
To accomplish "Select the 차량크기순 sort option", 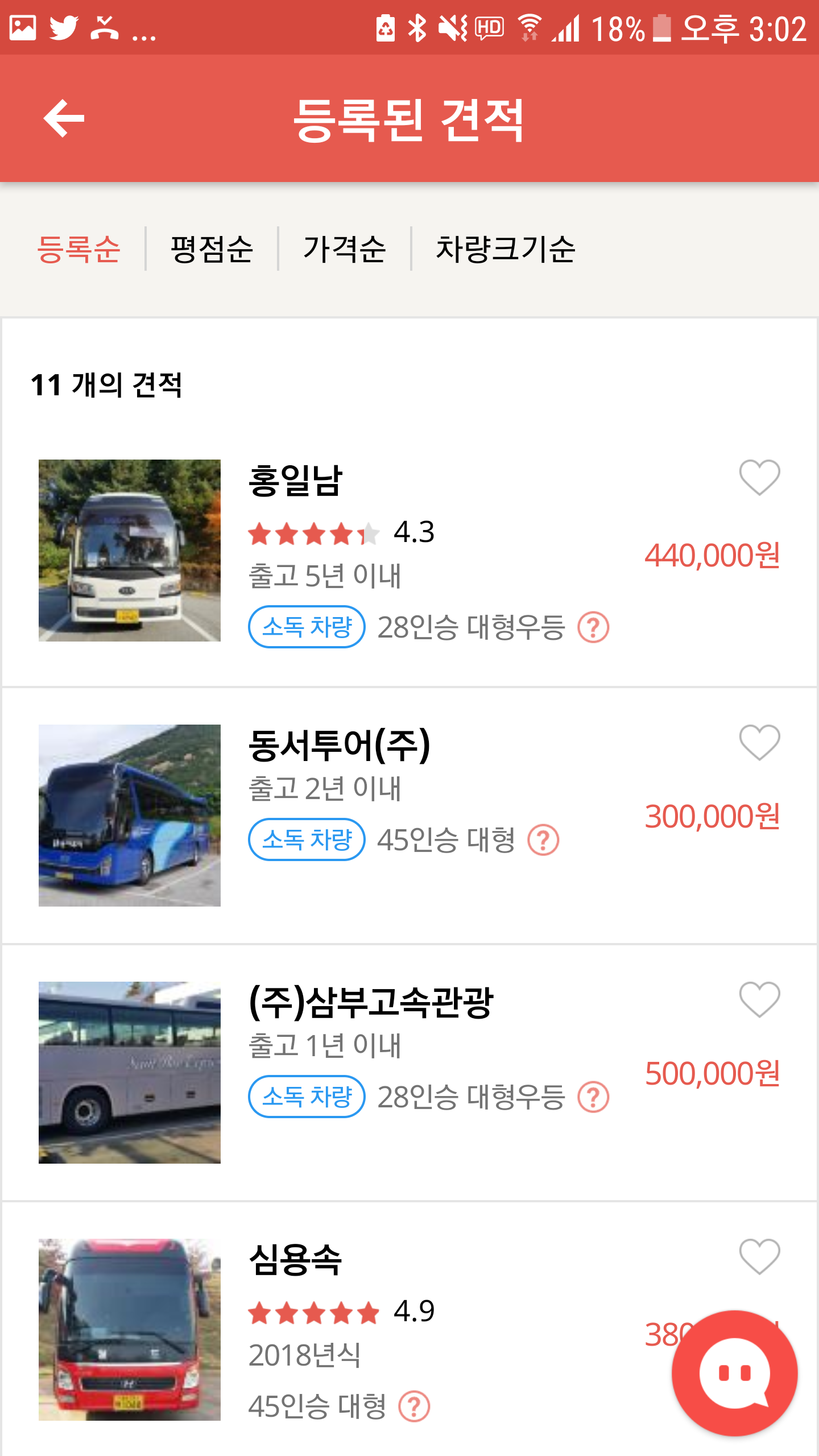I will coord(505,249).
